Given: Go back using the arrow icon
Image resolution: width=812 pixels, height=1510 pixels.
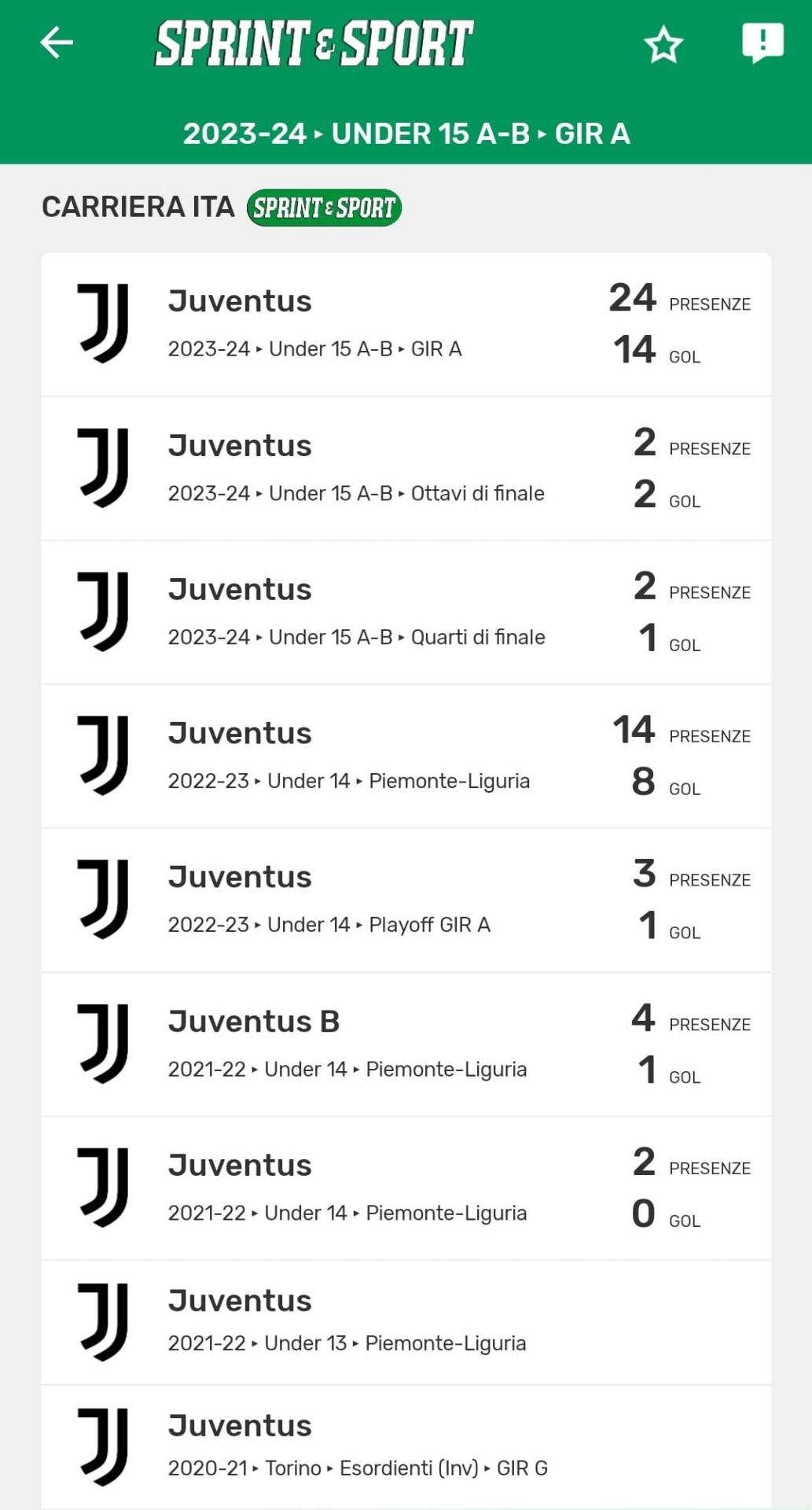Looking at the screenshot, I should click(x=57, y=42).
